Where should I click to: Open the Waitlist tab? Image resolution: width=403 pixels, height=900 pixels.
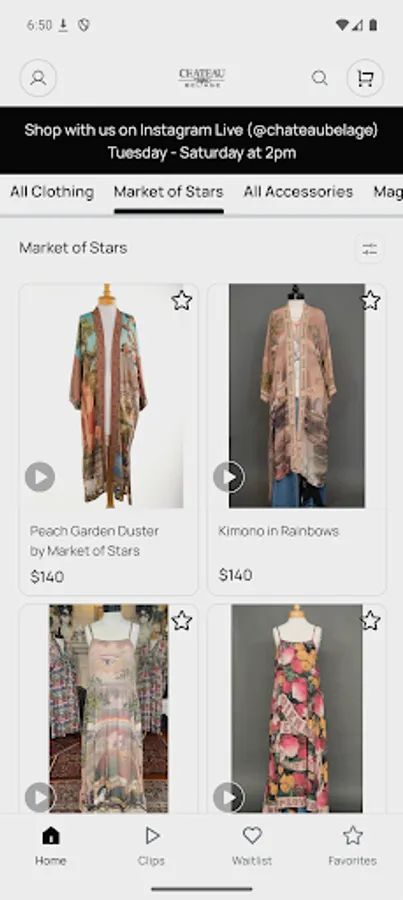click(x=252, y=845)
